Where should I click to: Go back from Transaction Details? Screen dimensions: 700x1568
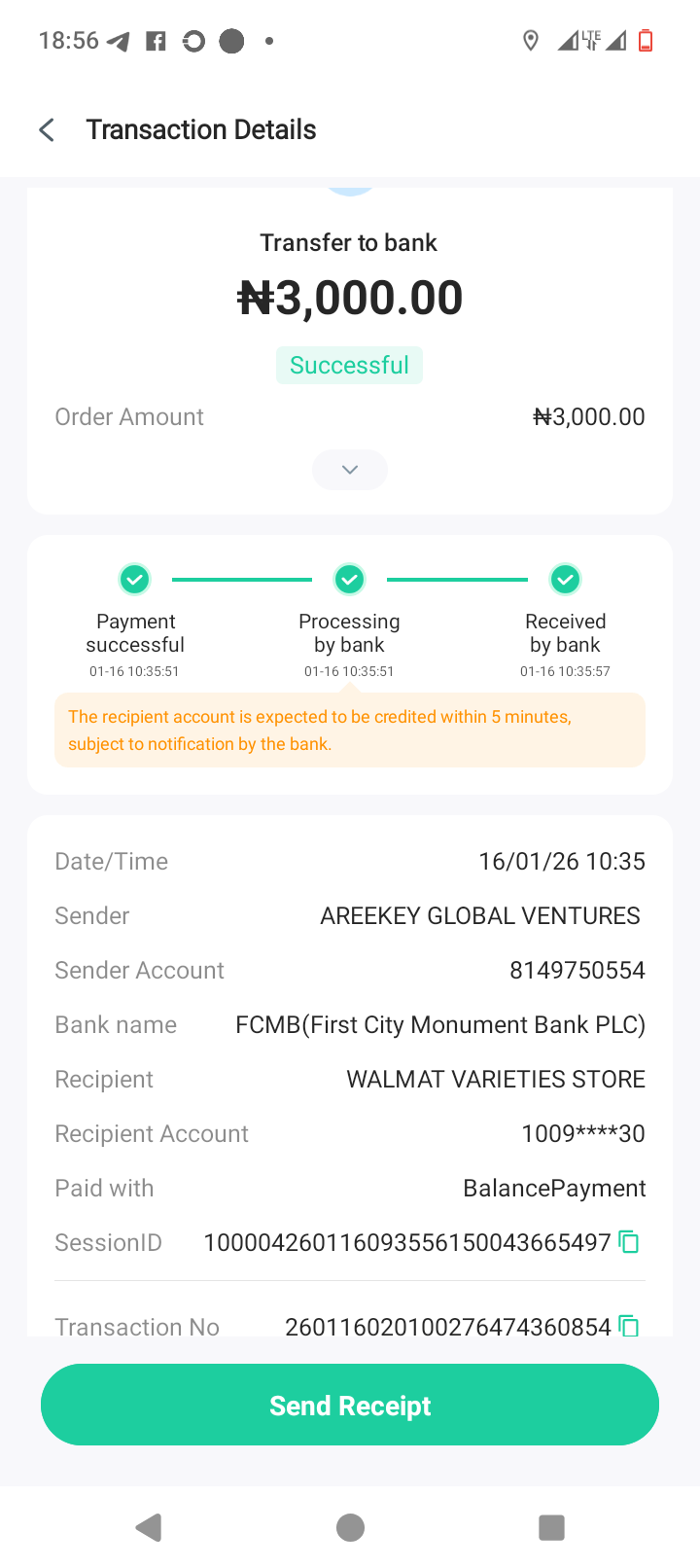click(47, 129)
